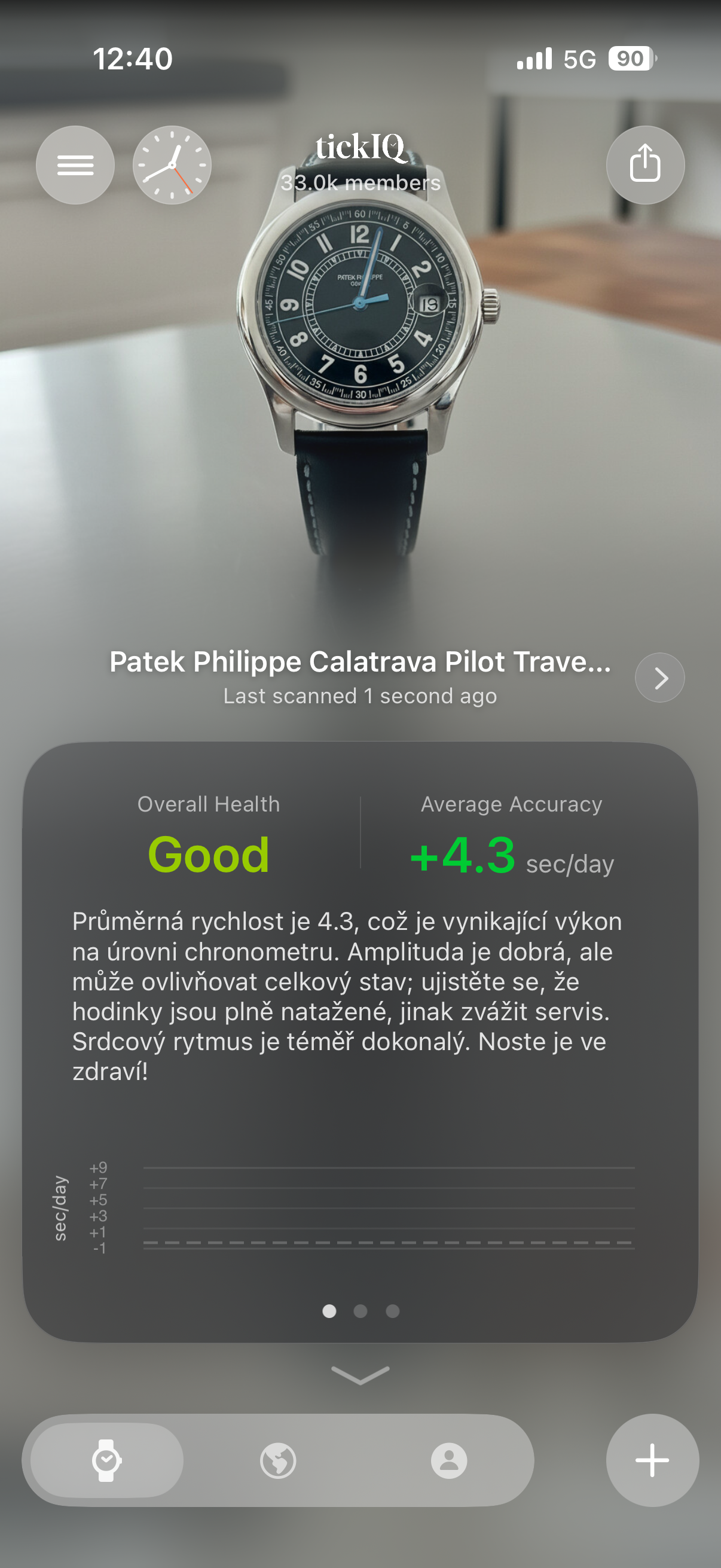Open the hamburger menu

click(75, 165)
